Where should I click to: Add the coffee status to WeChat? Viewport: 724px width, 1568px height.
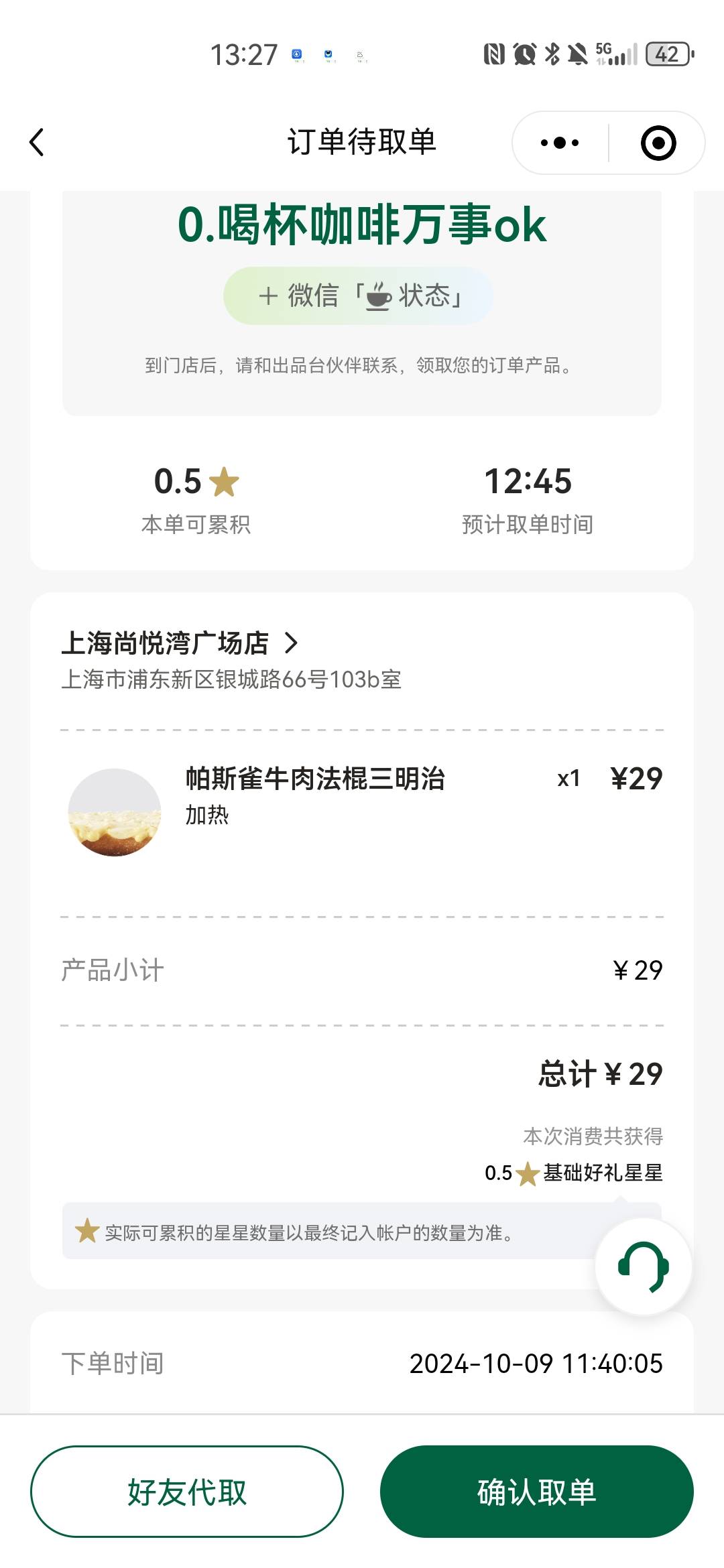coord(359,296)
